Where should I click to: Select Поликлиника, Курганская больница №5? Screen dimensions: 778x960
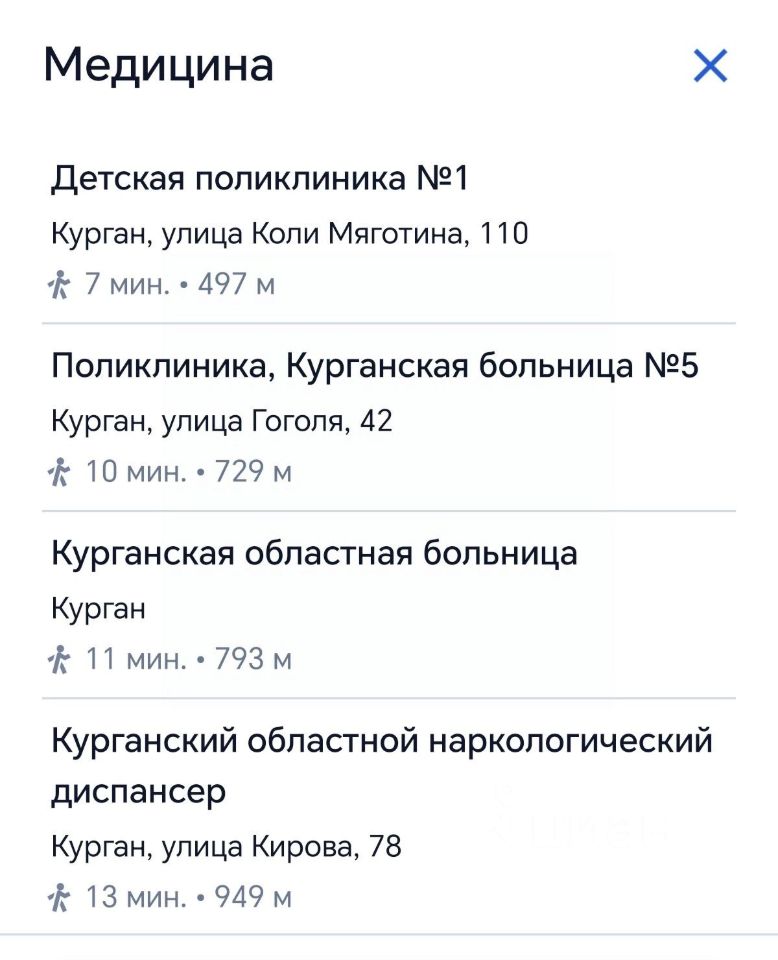374,367
